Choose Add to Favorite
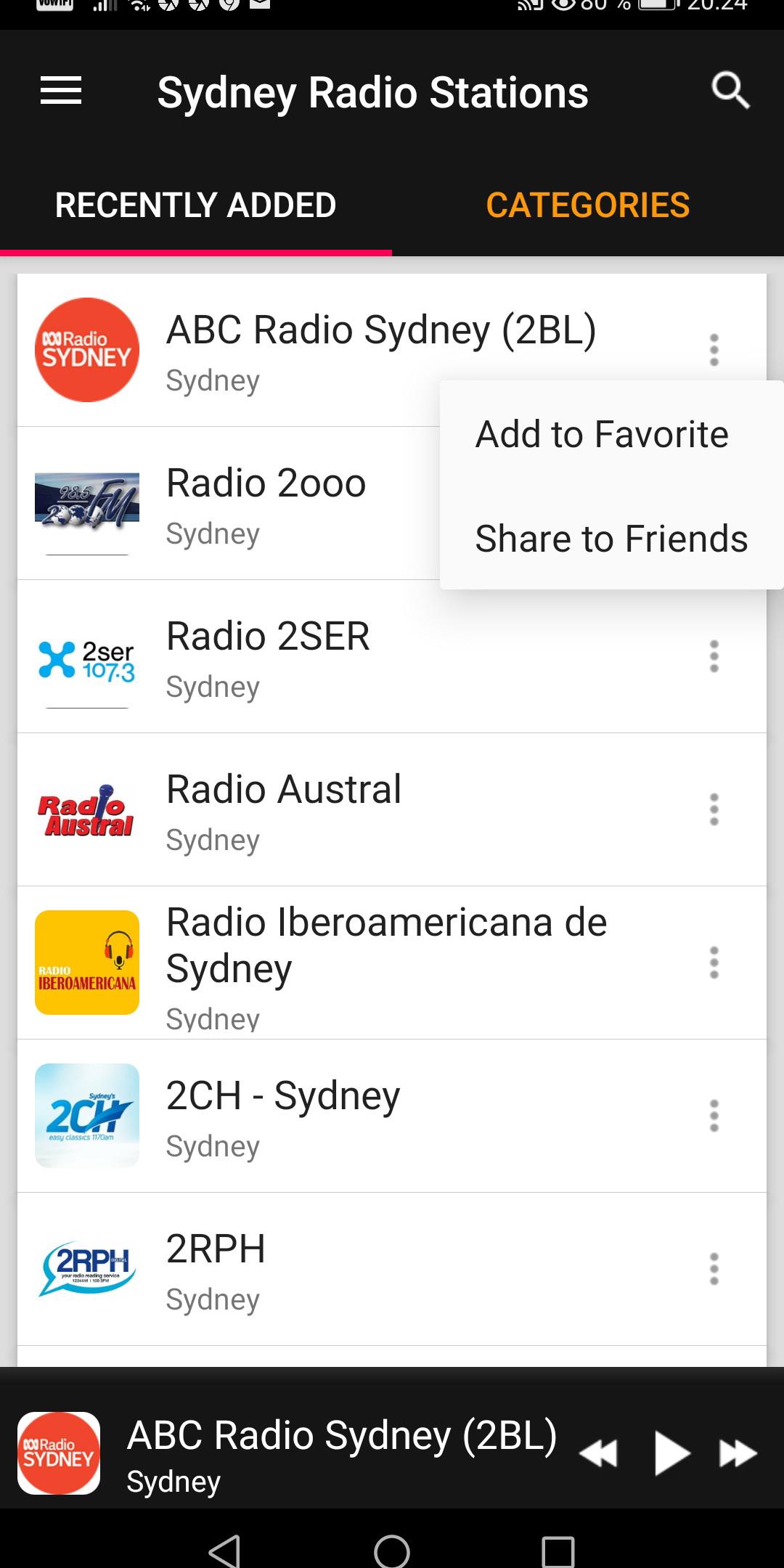 tap(602, 434)
